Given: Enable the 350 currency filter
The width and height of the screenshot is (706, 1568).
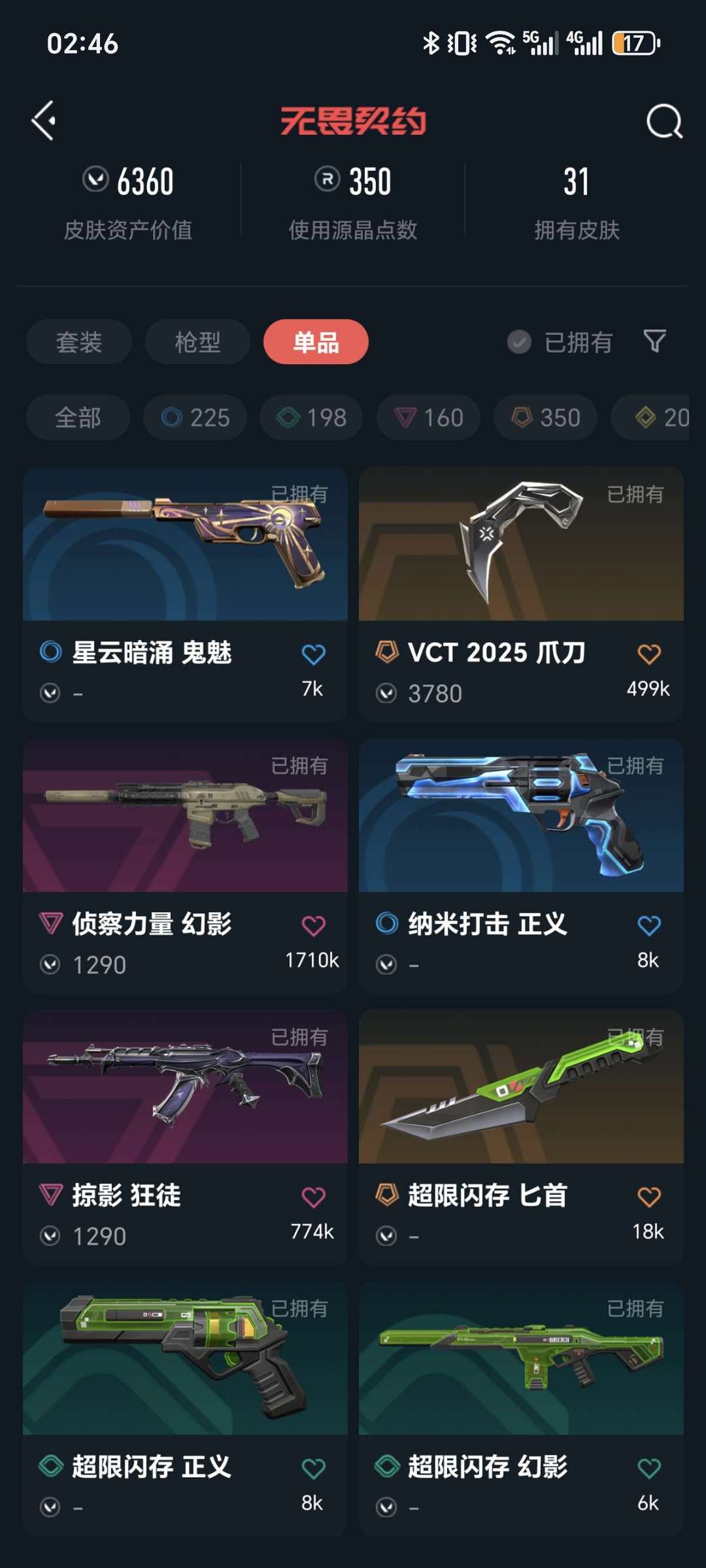Looking at the screenshot, I should pos(545,417).
